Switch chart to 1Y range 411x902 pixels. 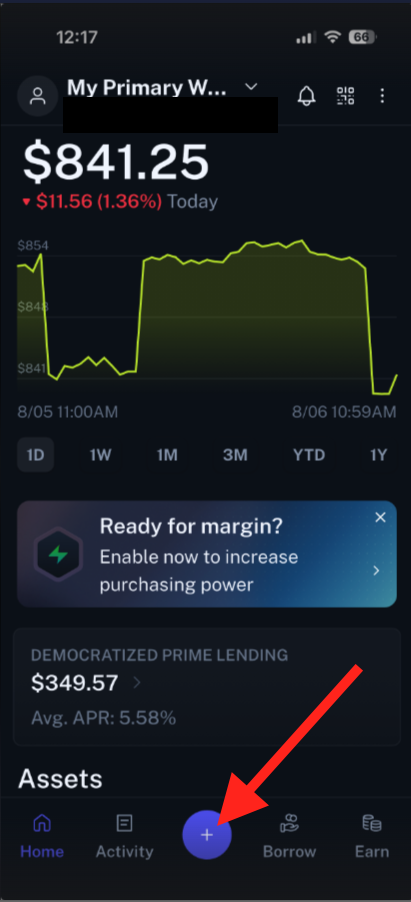(378, 455)
